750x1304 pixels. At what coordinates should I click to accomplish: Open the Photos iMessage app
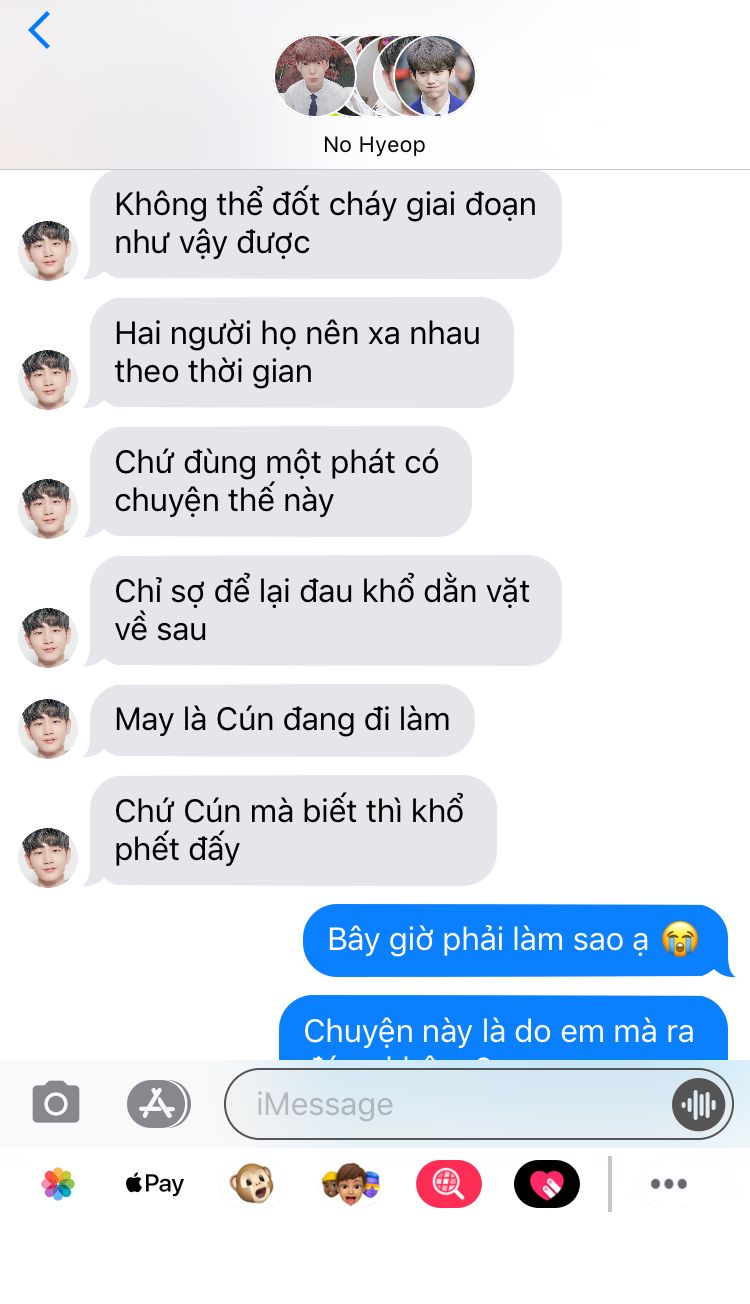pyautogui.click(x=58, y=1184)
